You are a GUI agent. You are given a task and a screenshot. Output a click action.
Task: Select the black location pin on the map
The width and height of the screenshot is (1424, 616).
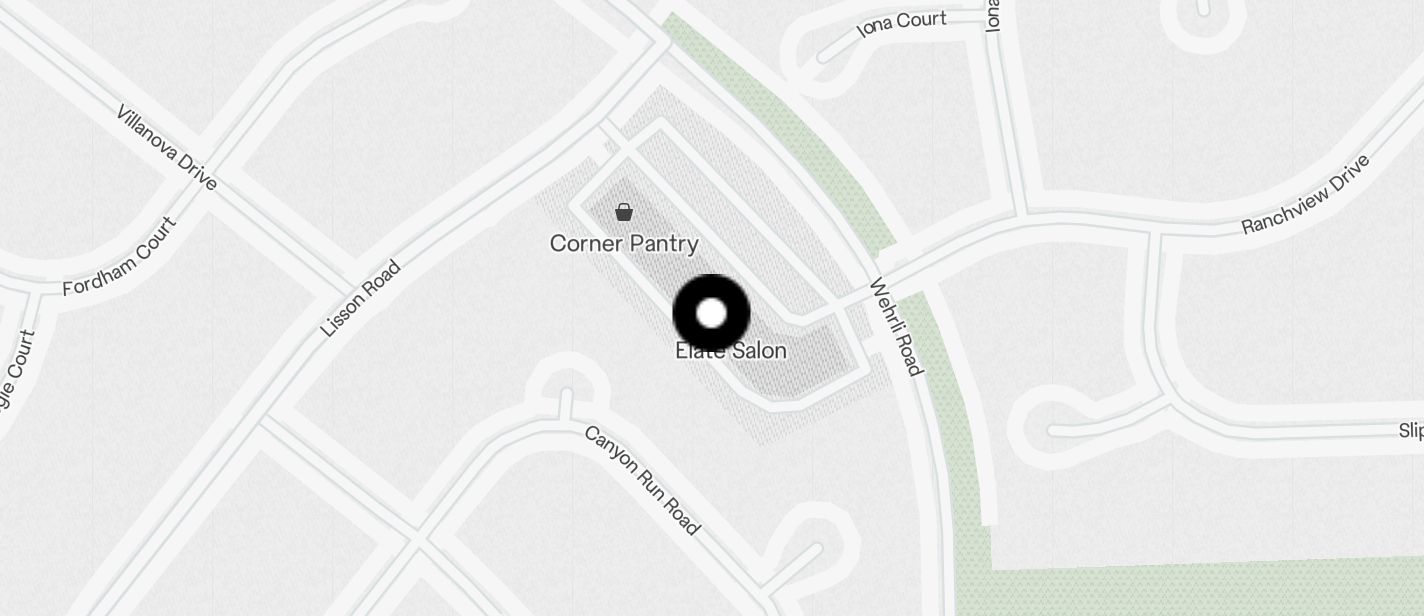711,313
